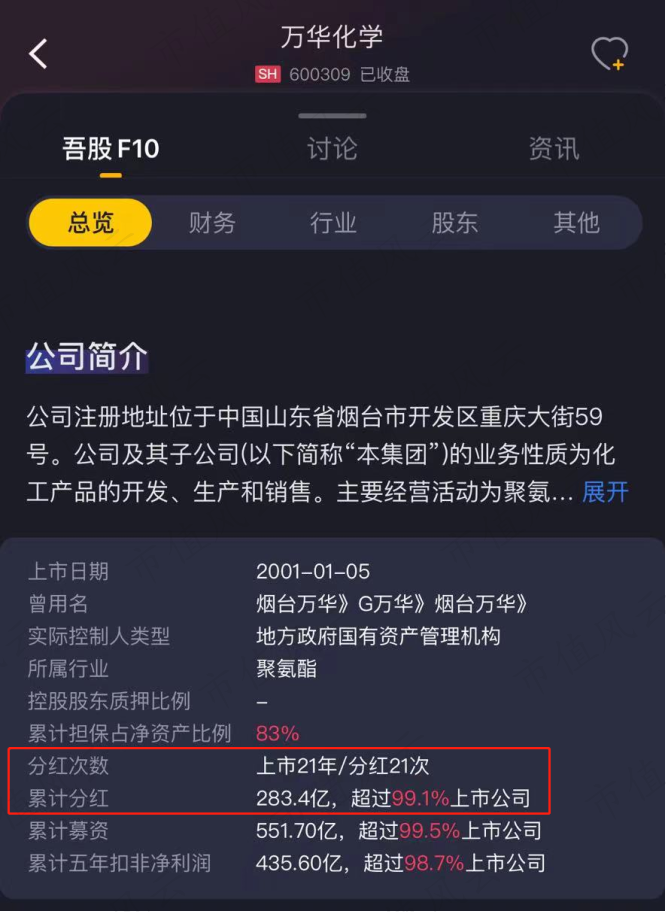Go back using the arrow
The image size is (666, 912).
point(39,54)
